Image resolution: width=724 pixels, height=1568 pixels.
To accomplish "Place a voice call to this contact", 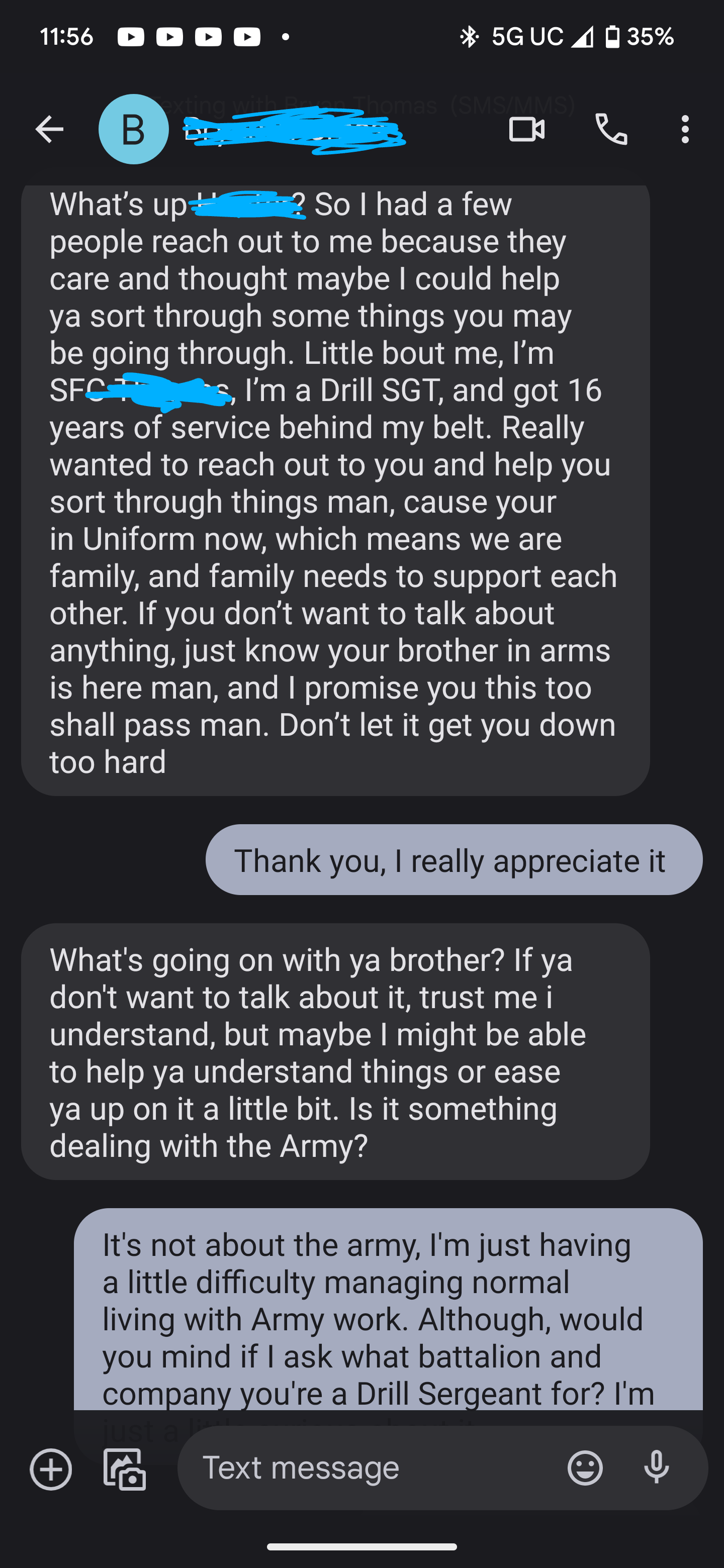I will [x=611, y=129].
